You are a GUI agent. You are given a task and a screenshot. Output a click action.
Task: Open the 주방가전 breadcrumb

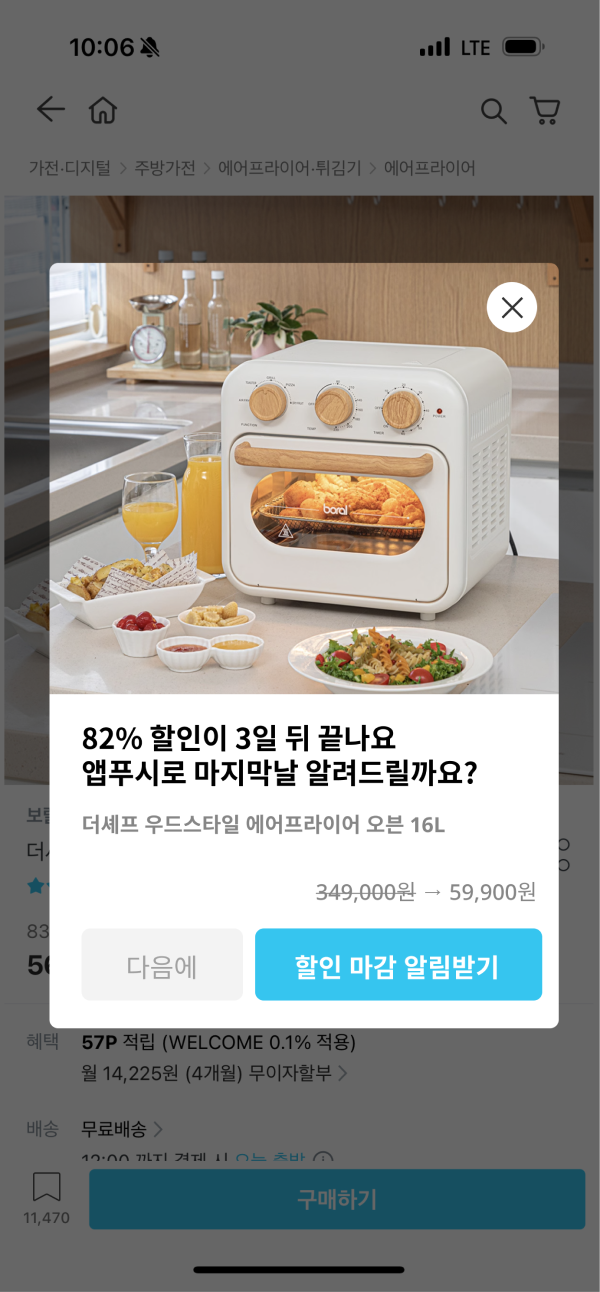coord(165,168)
